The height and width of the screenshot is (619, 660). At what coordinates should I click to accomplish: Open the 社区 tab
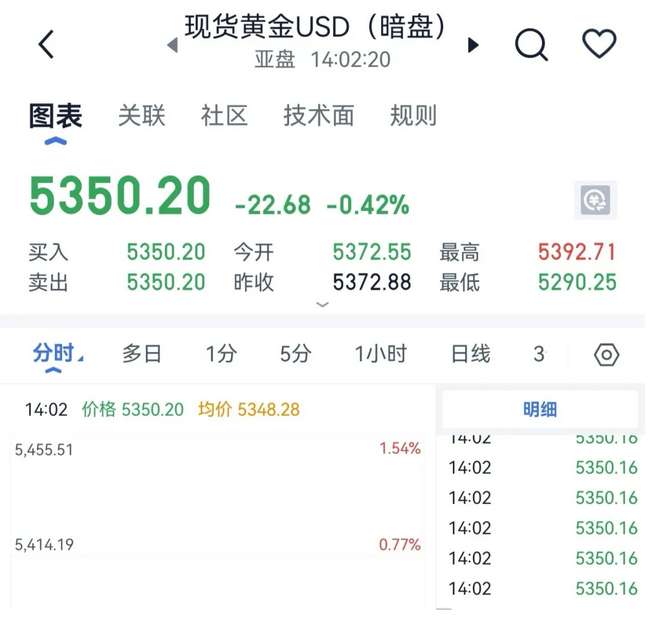[224, 116]
